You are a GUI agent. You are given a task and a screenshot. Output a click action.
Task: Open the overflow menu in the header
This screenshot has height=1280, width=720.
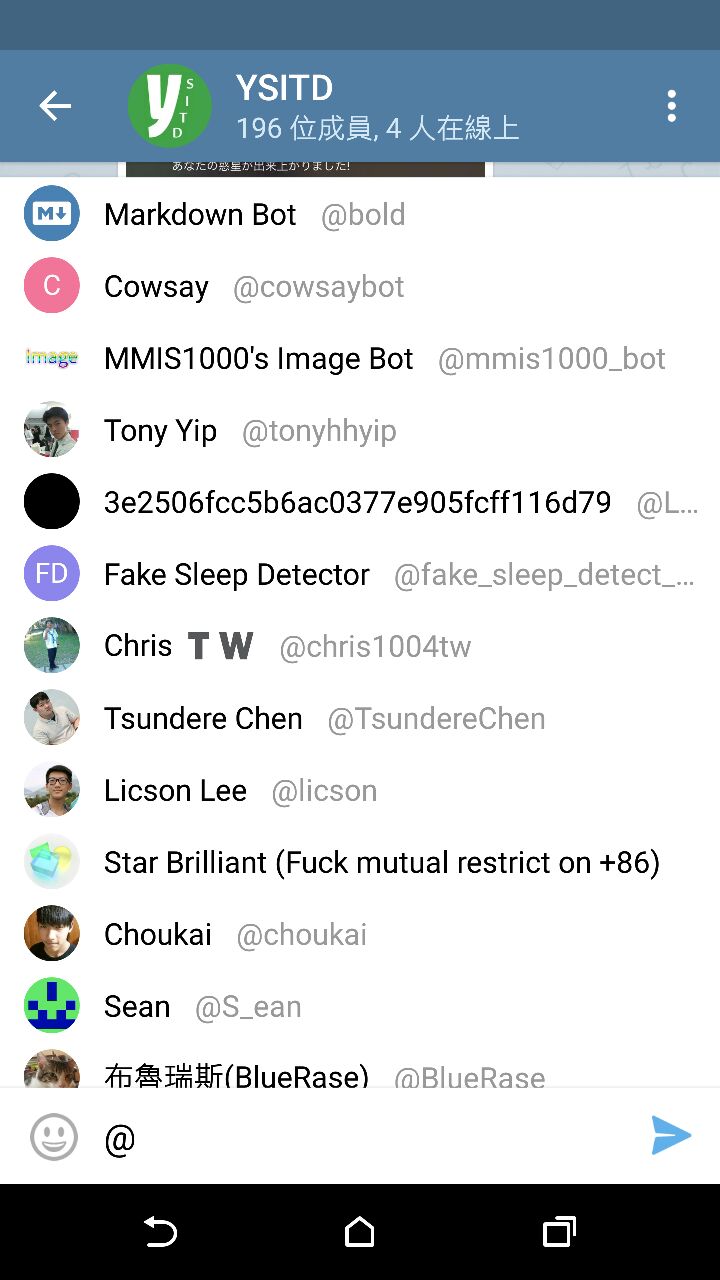click(671, 106)
